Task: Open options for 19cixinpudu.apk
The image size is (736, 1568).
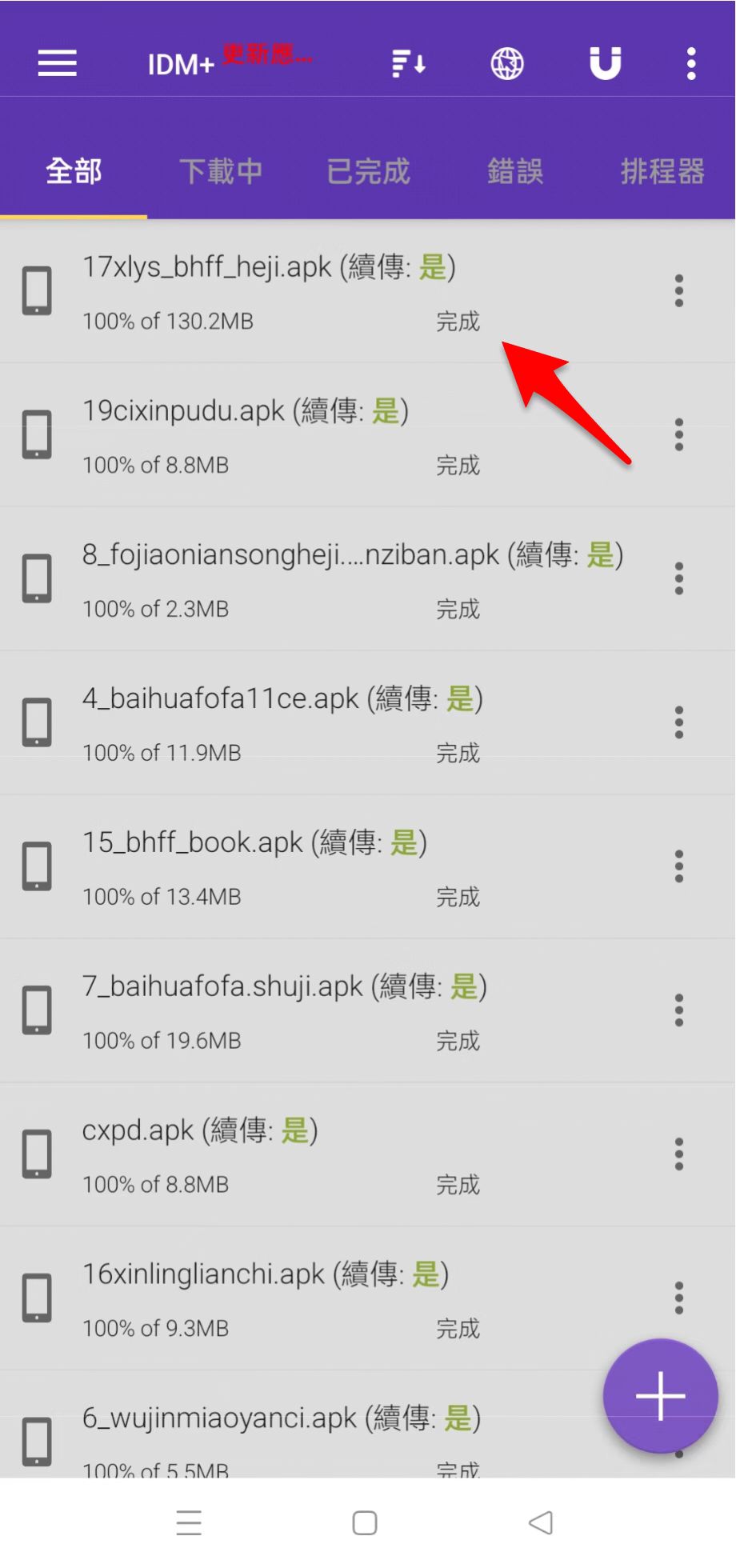Action: [x=679, y=434]
